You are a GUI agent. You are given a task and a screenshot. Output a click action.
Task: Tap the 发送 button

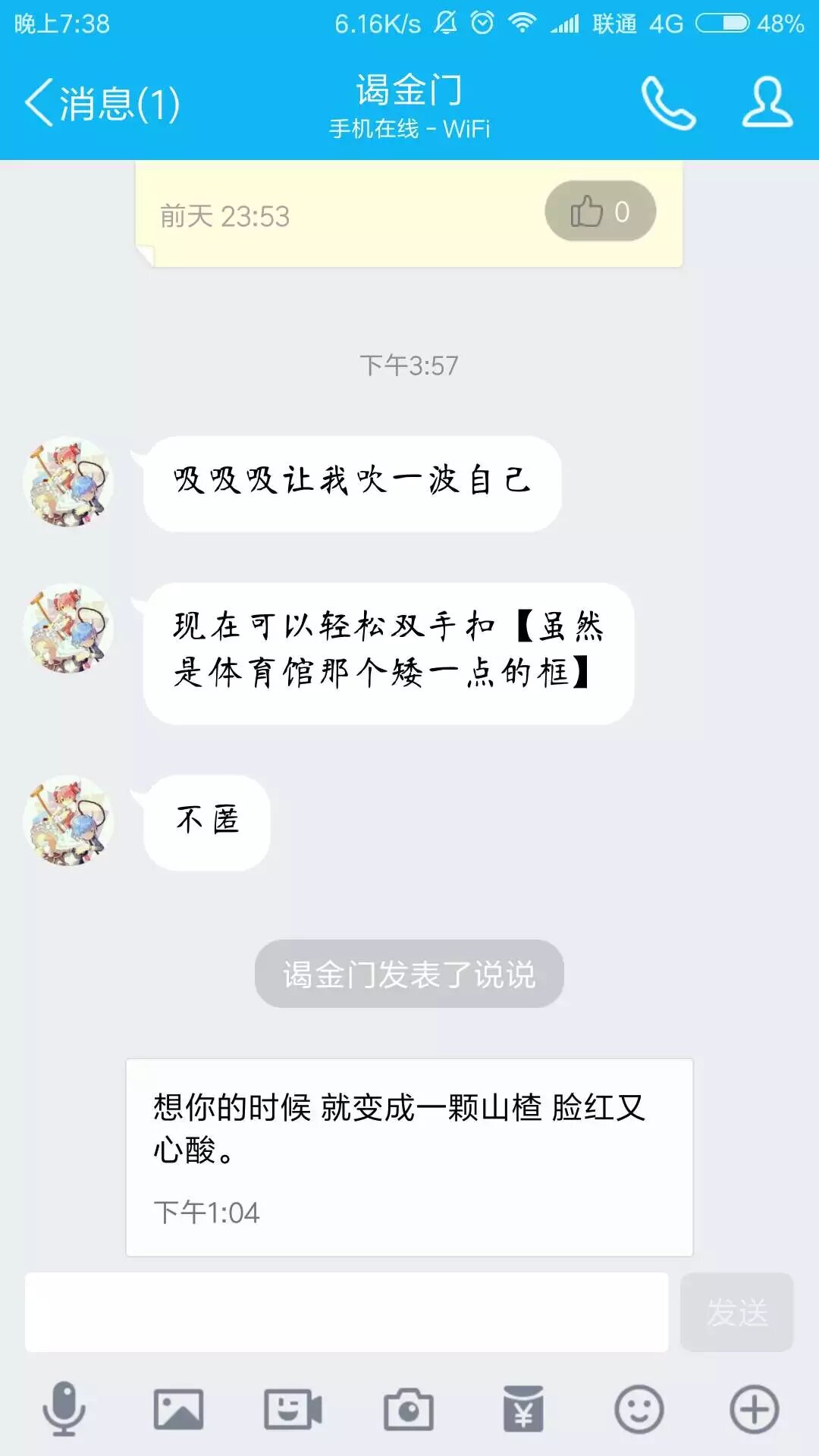[736, 1312]
